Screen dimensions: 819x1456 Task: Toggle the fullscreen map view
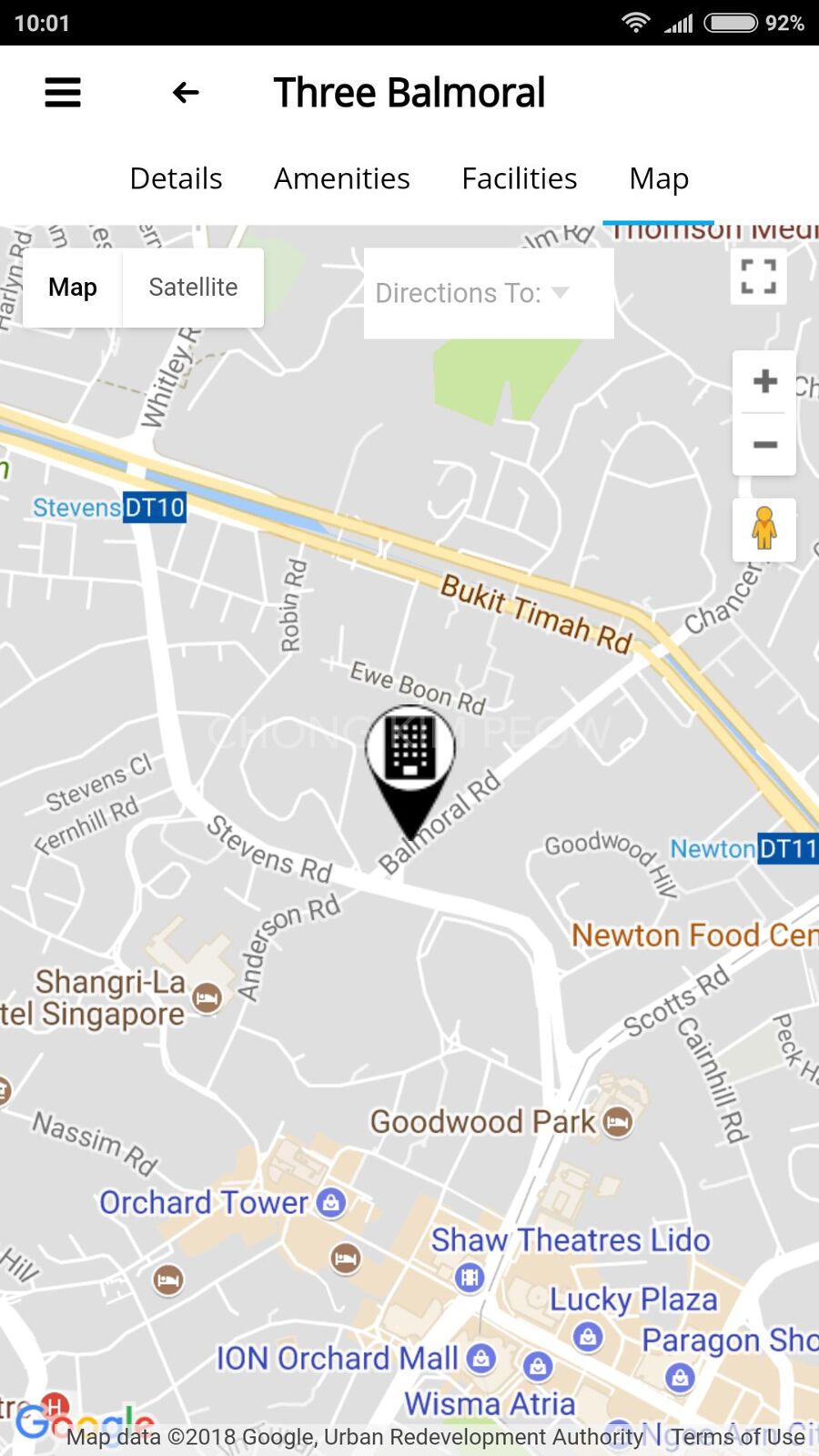[x=758, y=276]
